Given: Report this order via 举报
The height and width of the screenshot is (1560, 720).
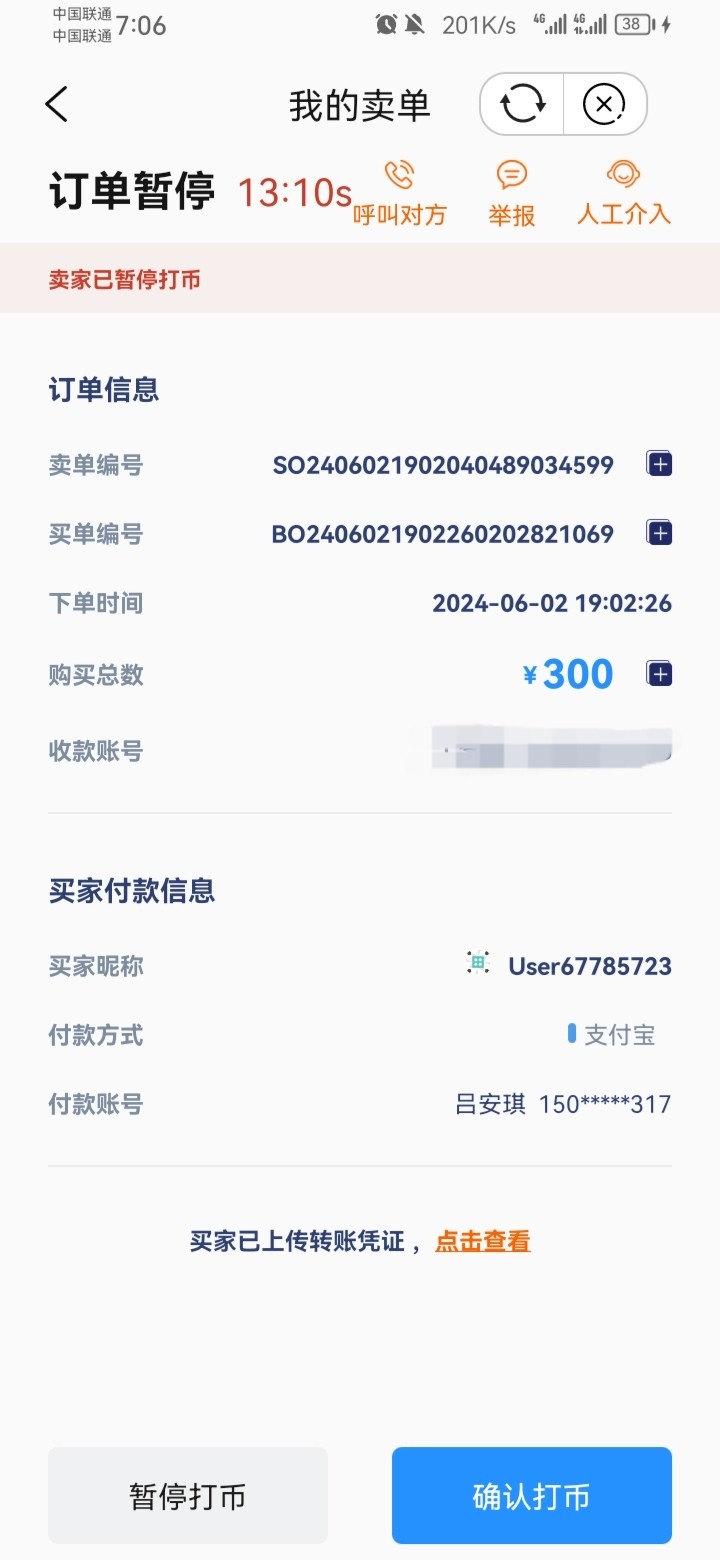Looking at the screenshot, I should click(512, 193).
